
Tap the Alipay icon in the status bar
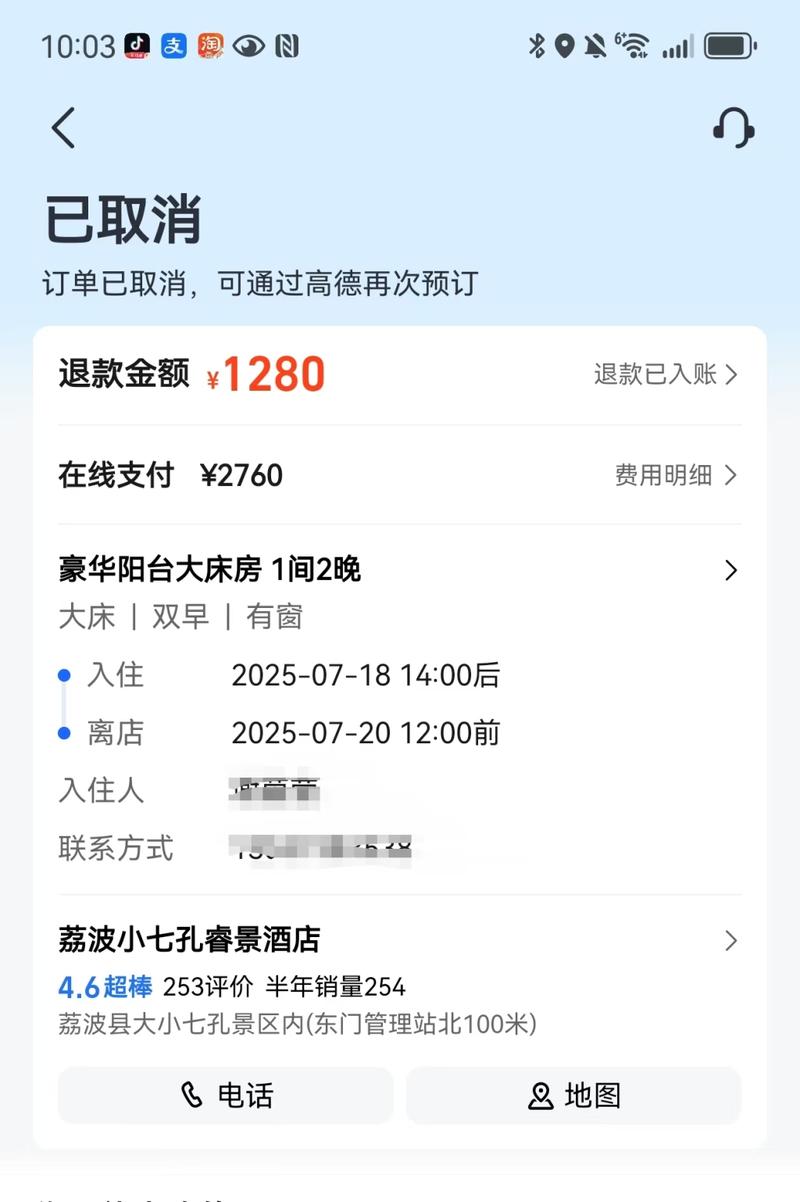172,45
